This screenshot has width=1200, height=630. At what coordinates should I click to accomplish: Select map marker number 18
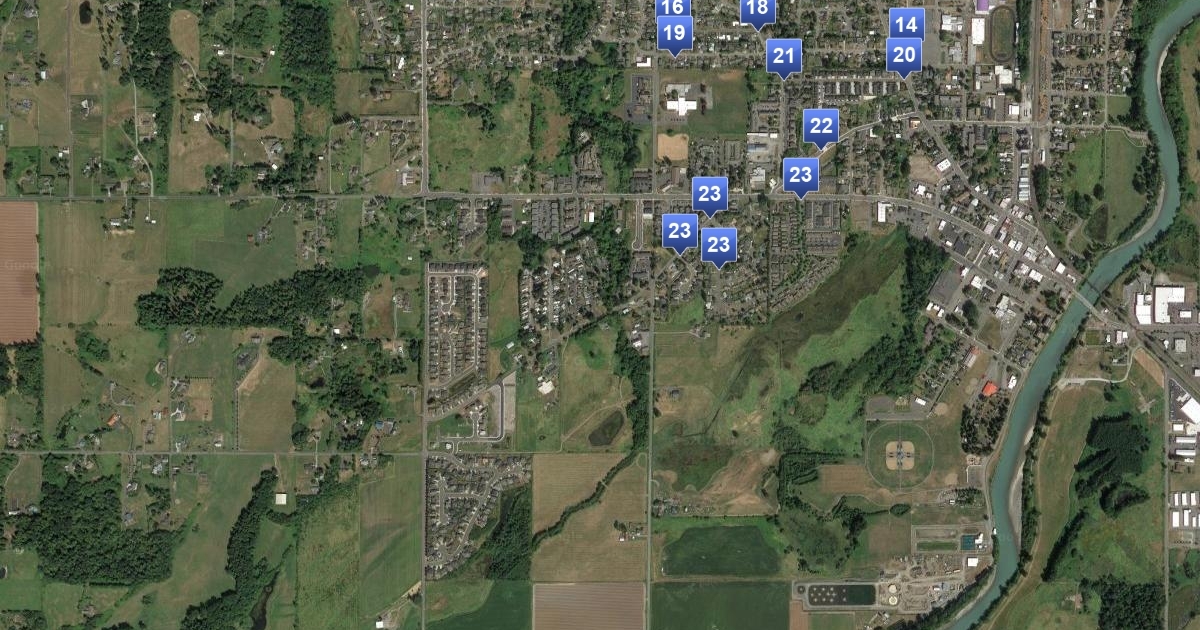coord(757,10)
